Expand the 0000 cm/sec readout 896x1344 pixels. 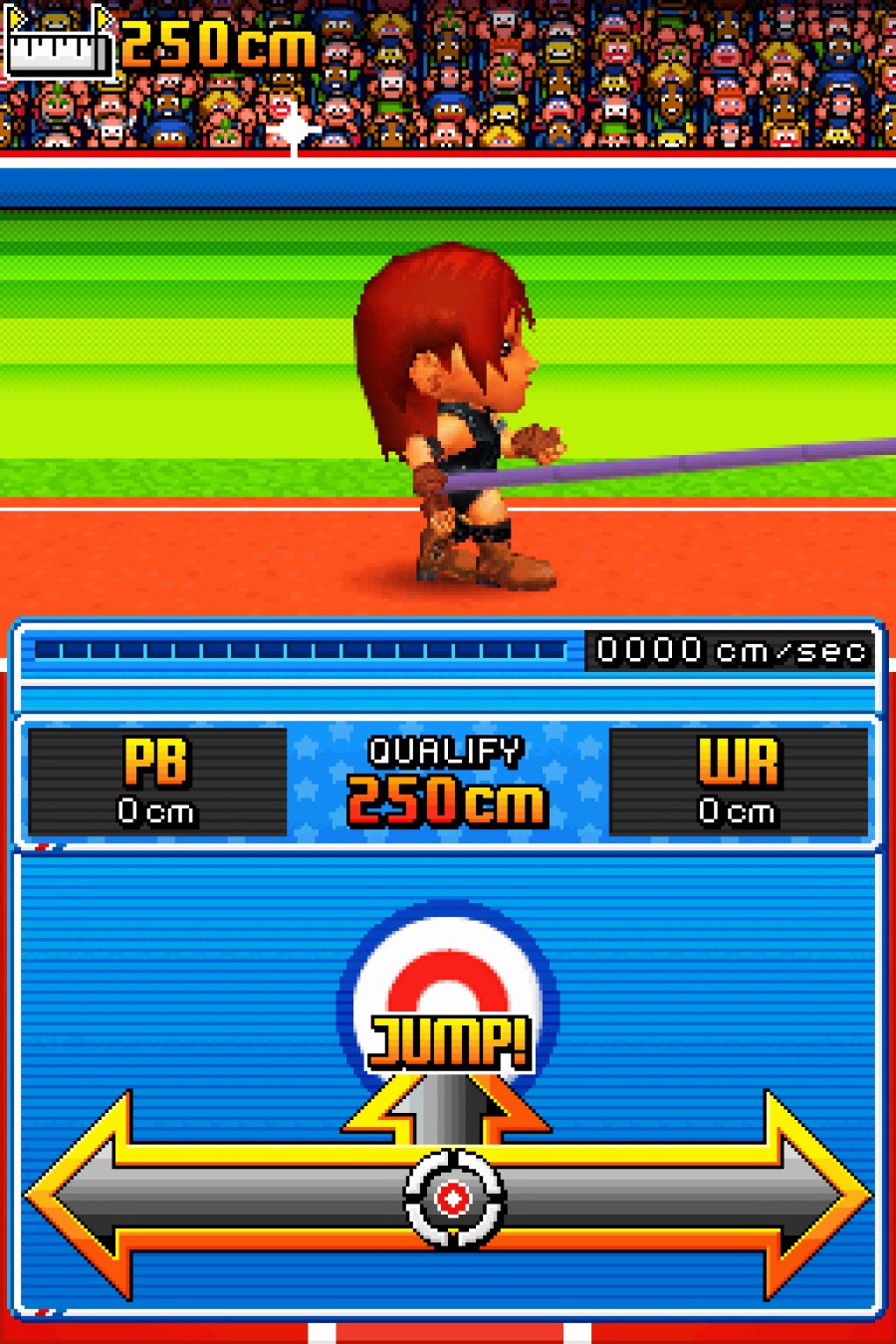[729, 652]
